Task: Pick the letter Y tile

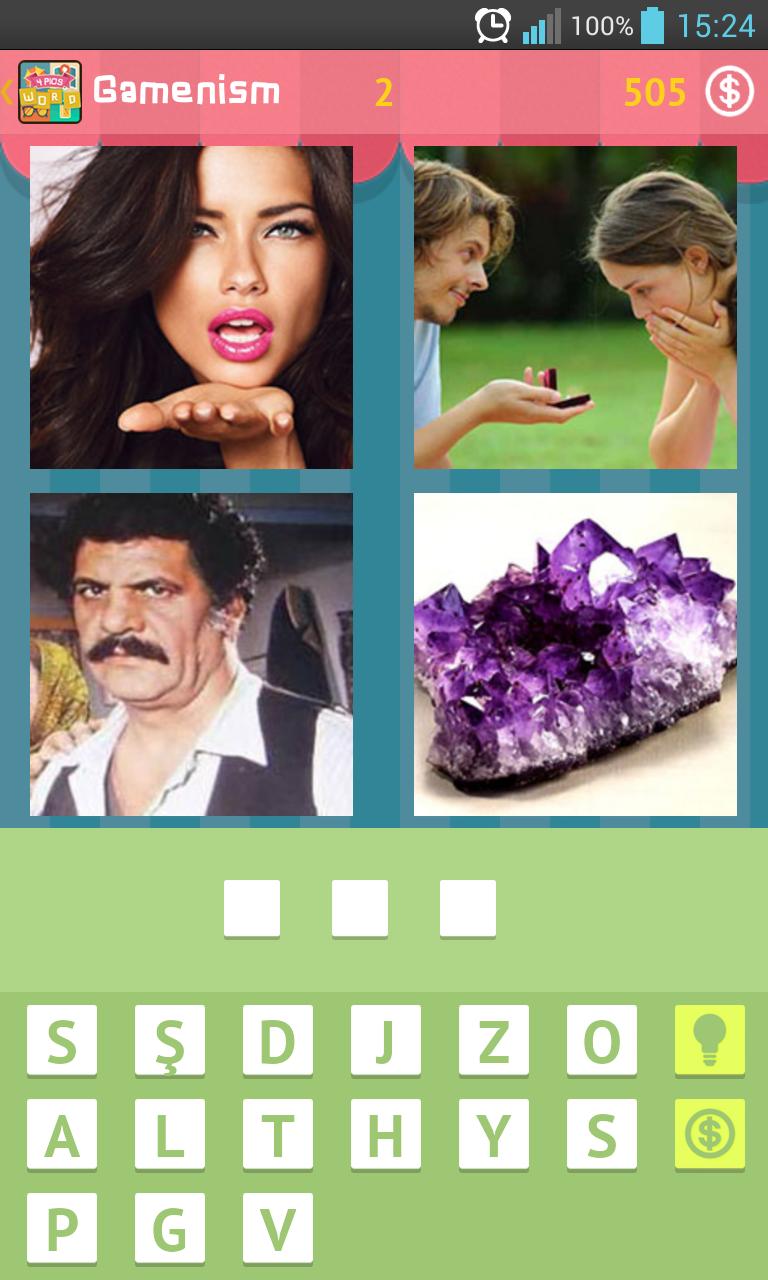Action: [494, 1134]
